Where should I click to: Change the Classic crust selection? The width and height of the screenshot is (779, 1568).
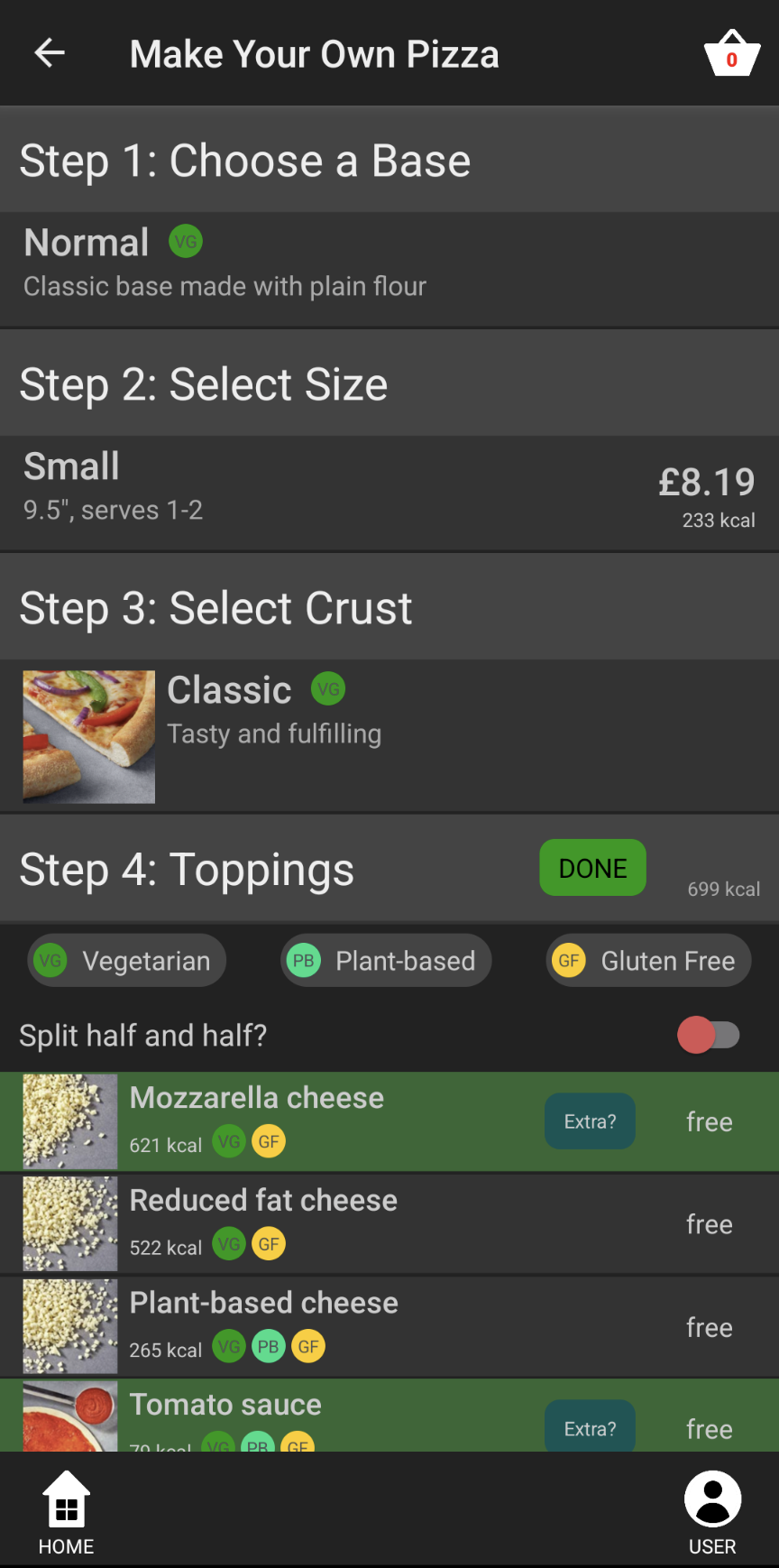(x=389, y=736)
